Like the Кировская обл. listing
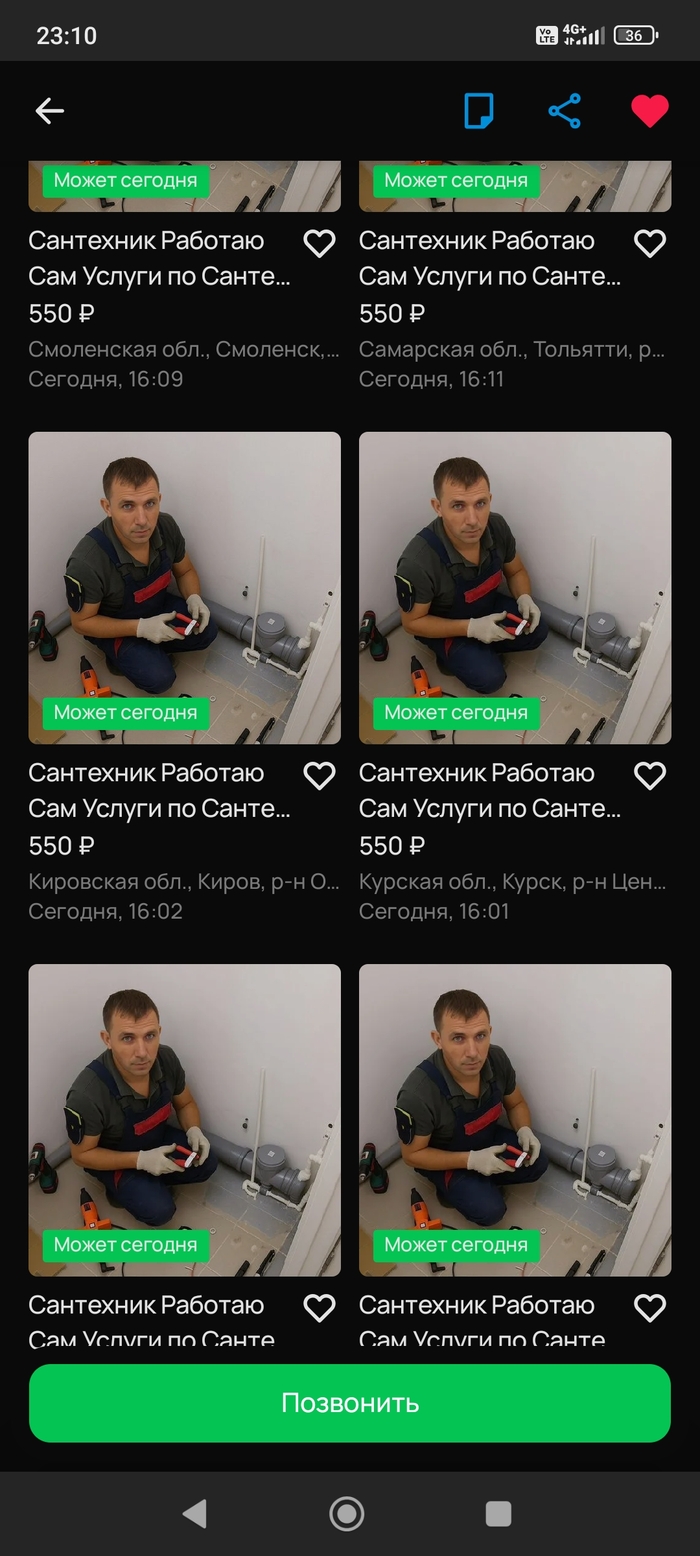 (319, 775)
